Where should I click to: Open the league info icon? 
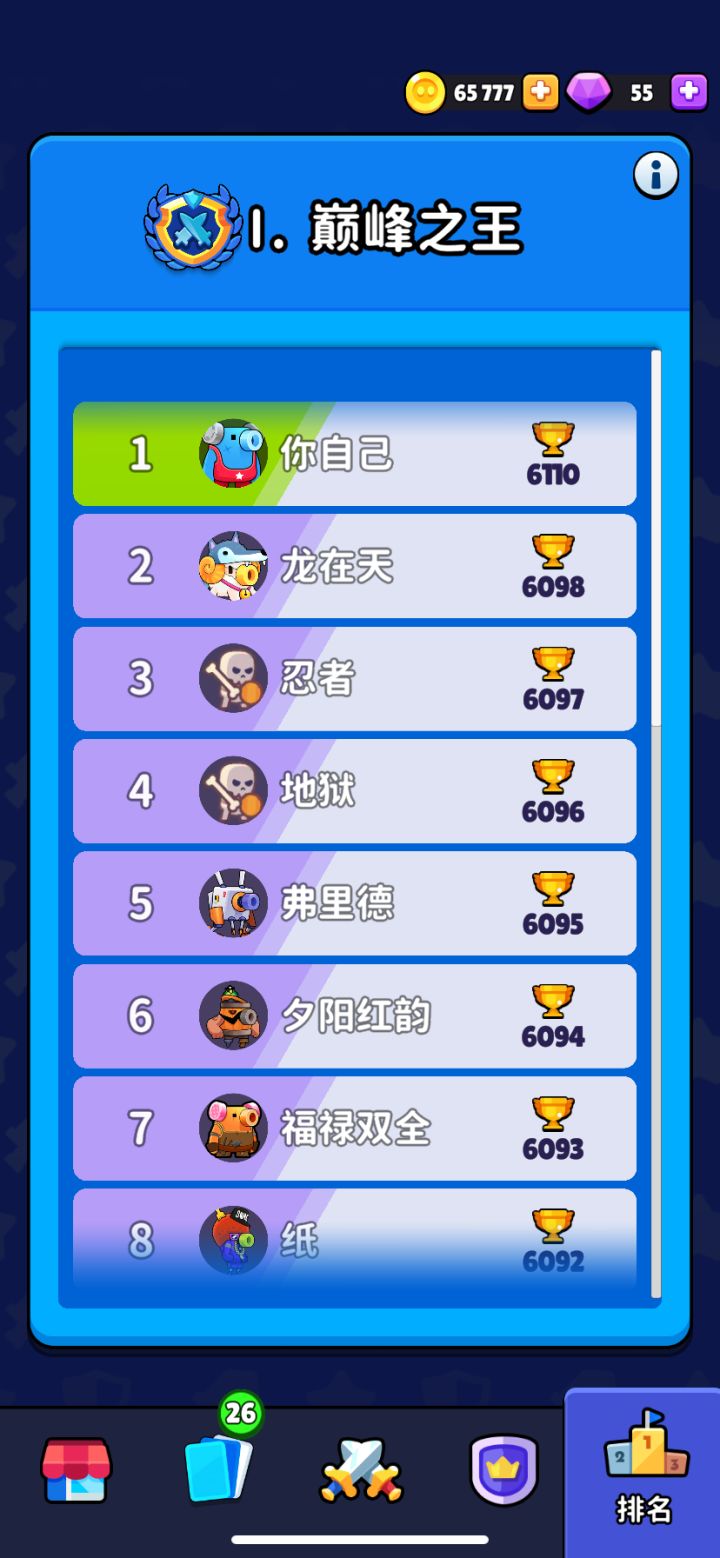[x=656, y=176]
